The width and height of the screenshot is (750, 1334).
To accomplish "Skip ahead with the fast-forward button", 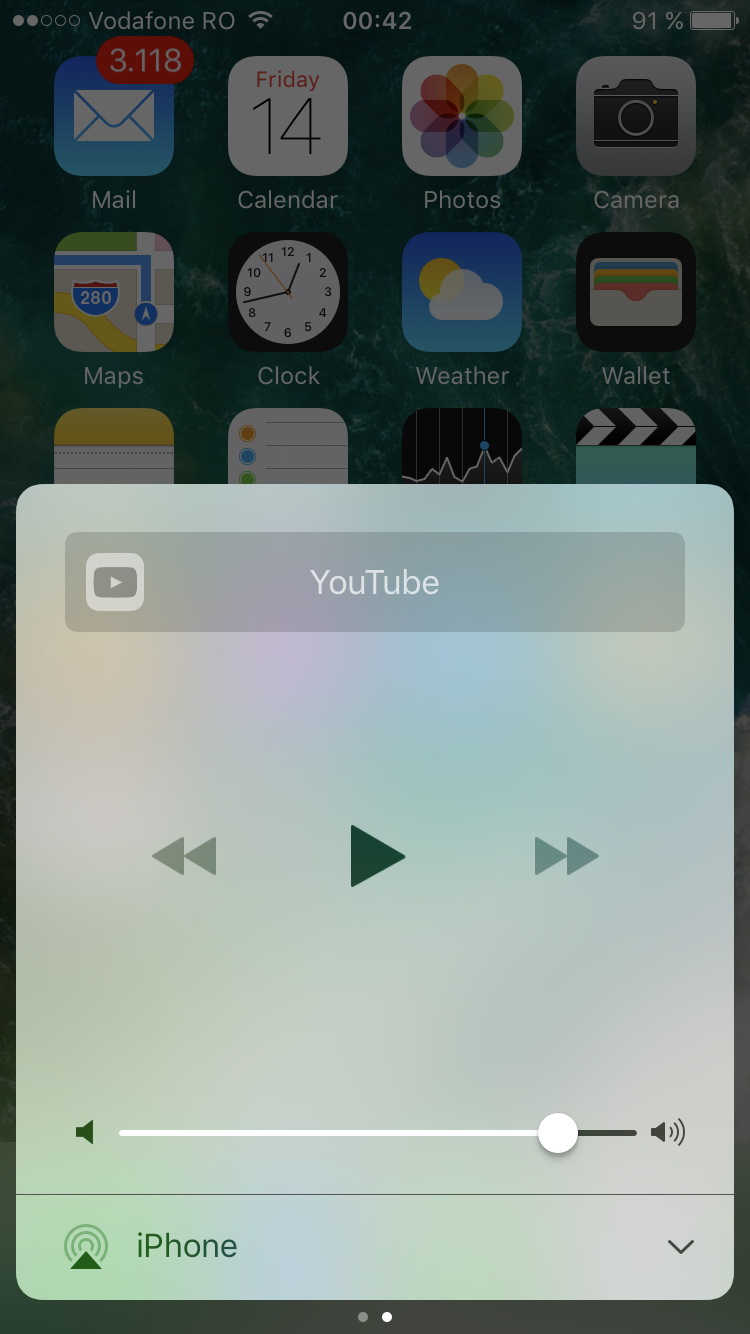I will 567,856.
